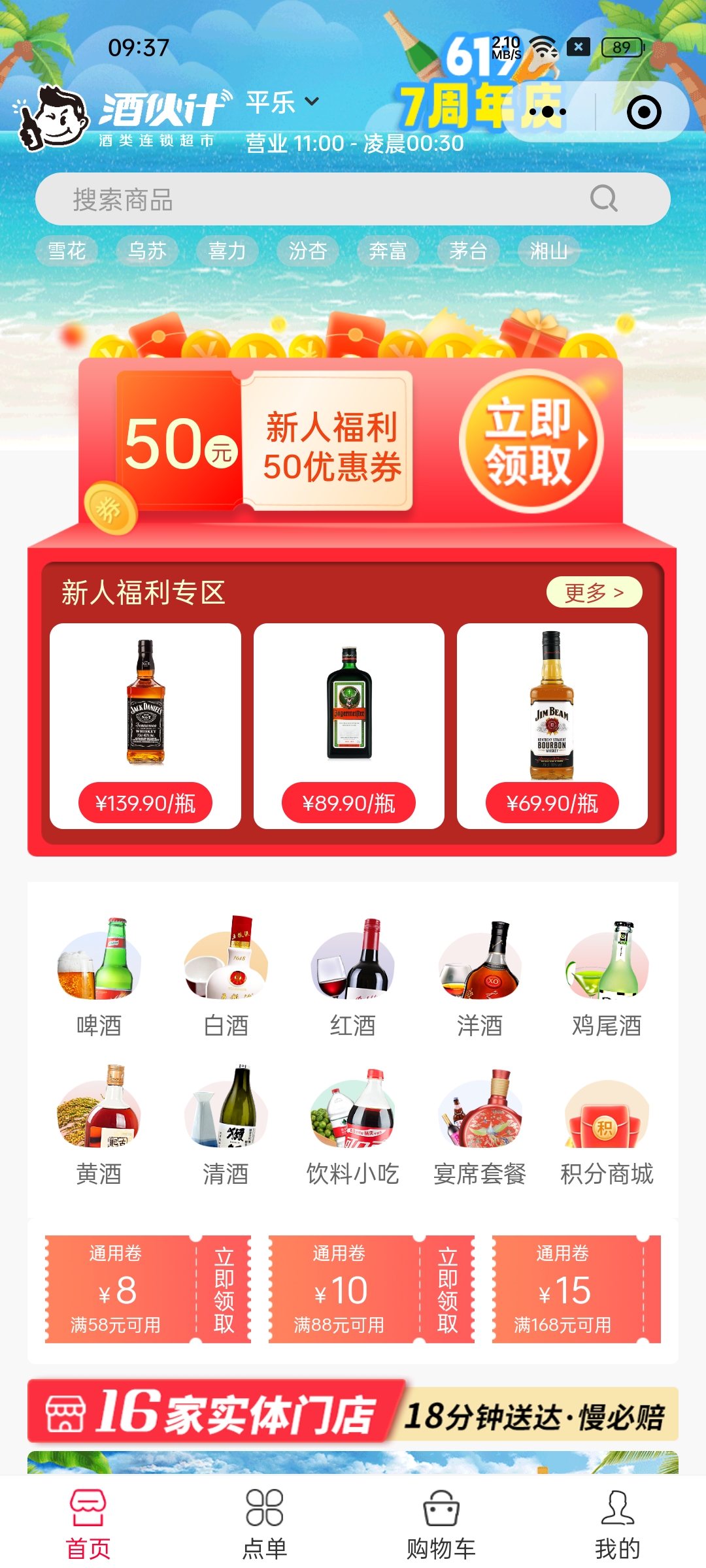Image resolution: width=706 pixels, height=1568 pixels.
Task: Browse the 啤酒 category
Action: (99, 977)
